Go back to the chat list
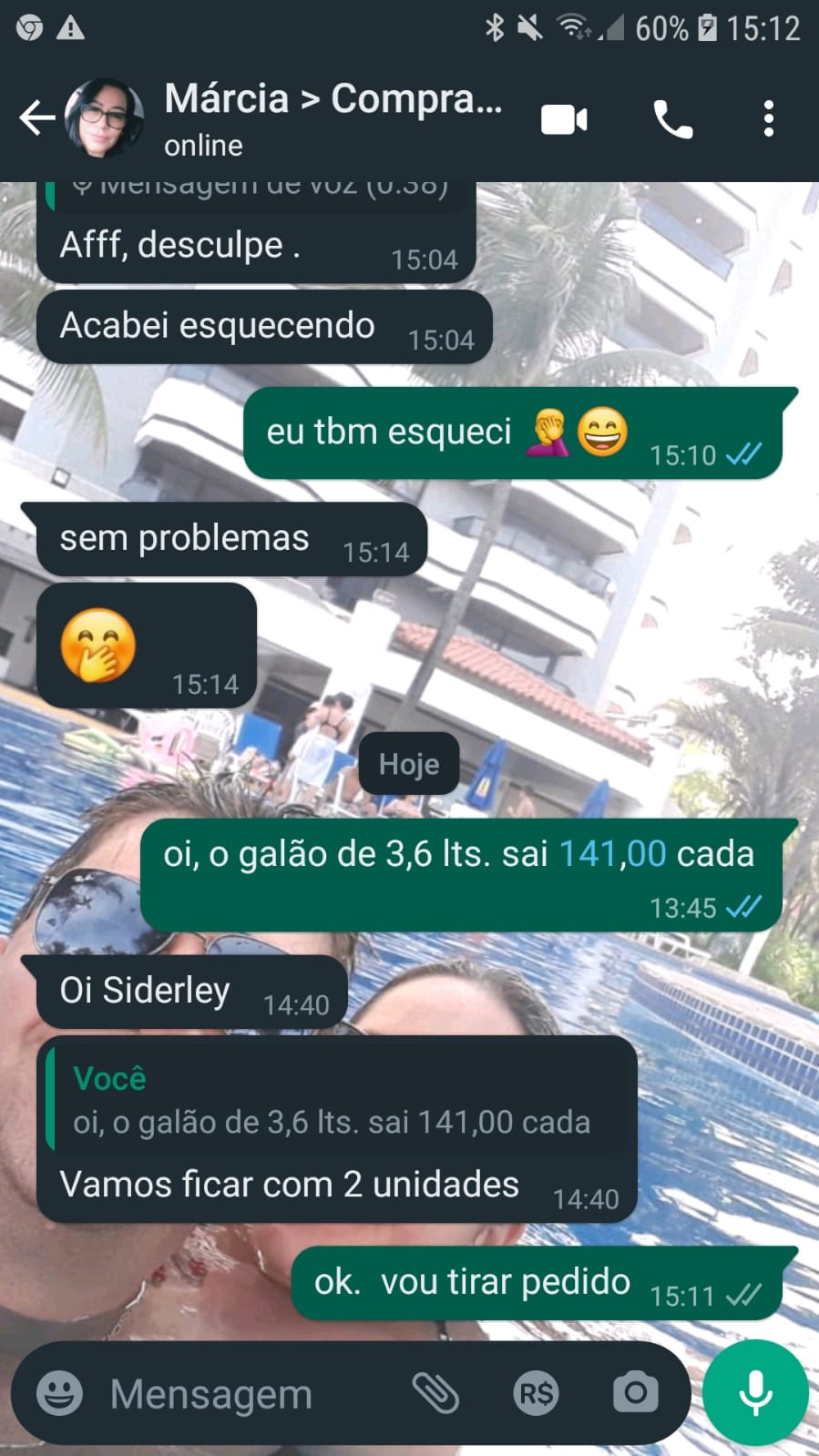The height and width of the screenshot is (1456, 819). (36, 118)
